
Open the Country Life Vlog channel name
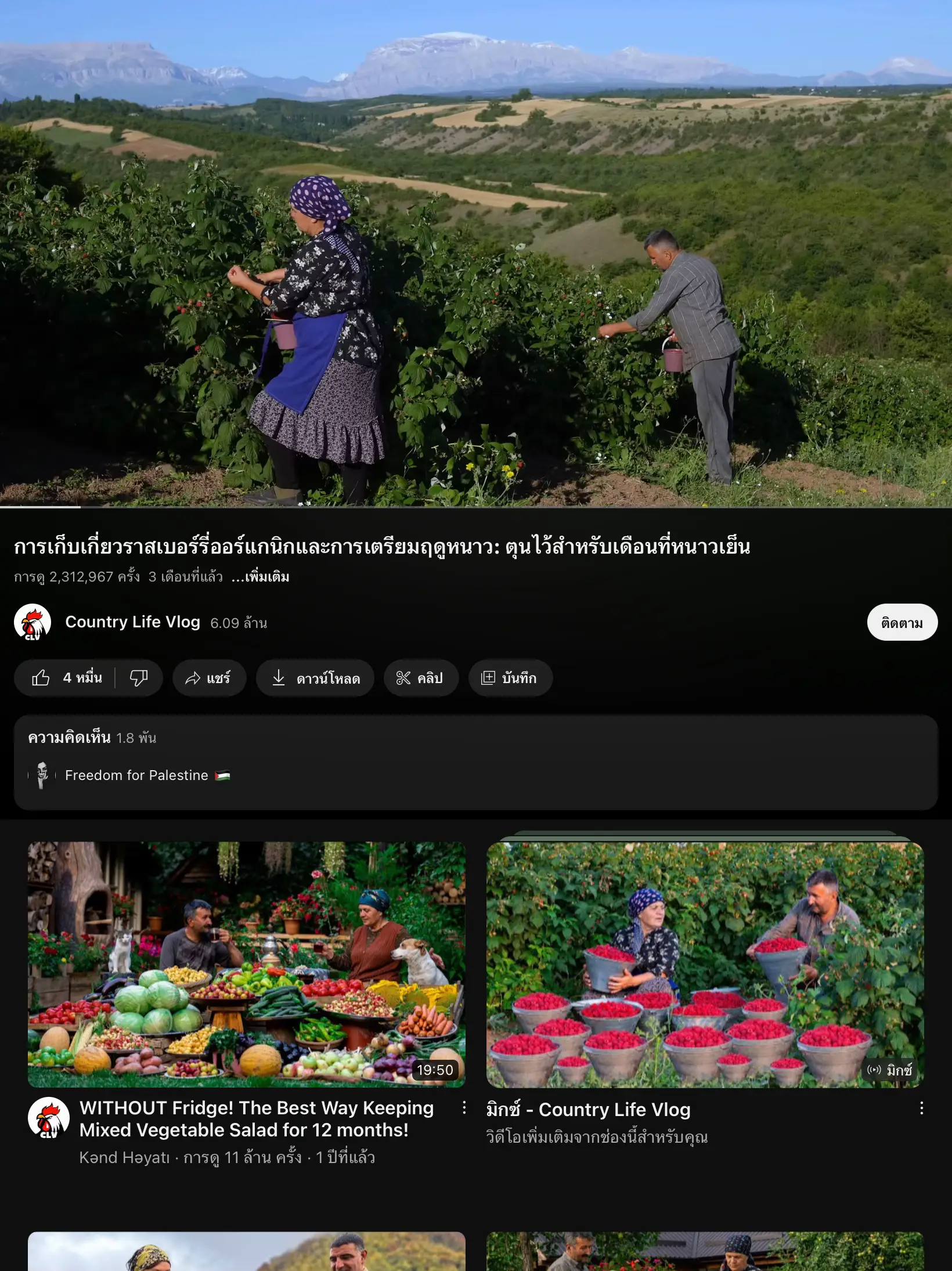coord(132,622)
